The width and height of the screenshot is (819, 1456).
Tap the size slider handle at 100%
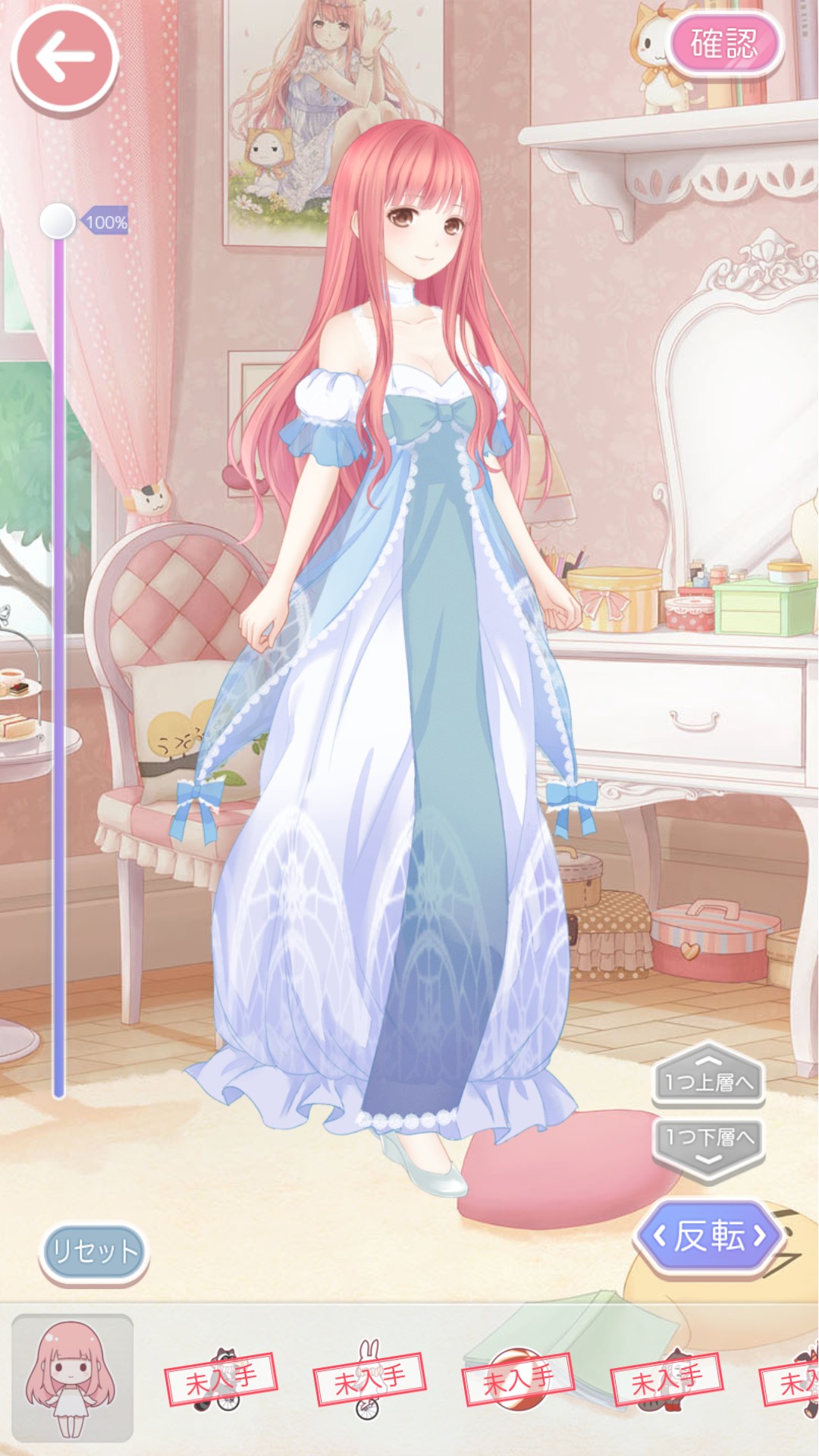[58, 221]
